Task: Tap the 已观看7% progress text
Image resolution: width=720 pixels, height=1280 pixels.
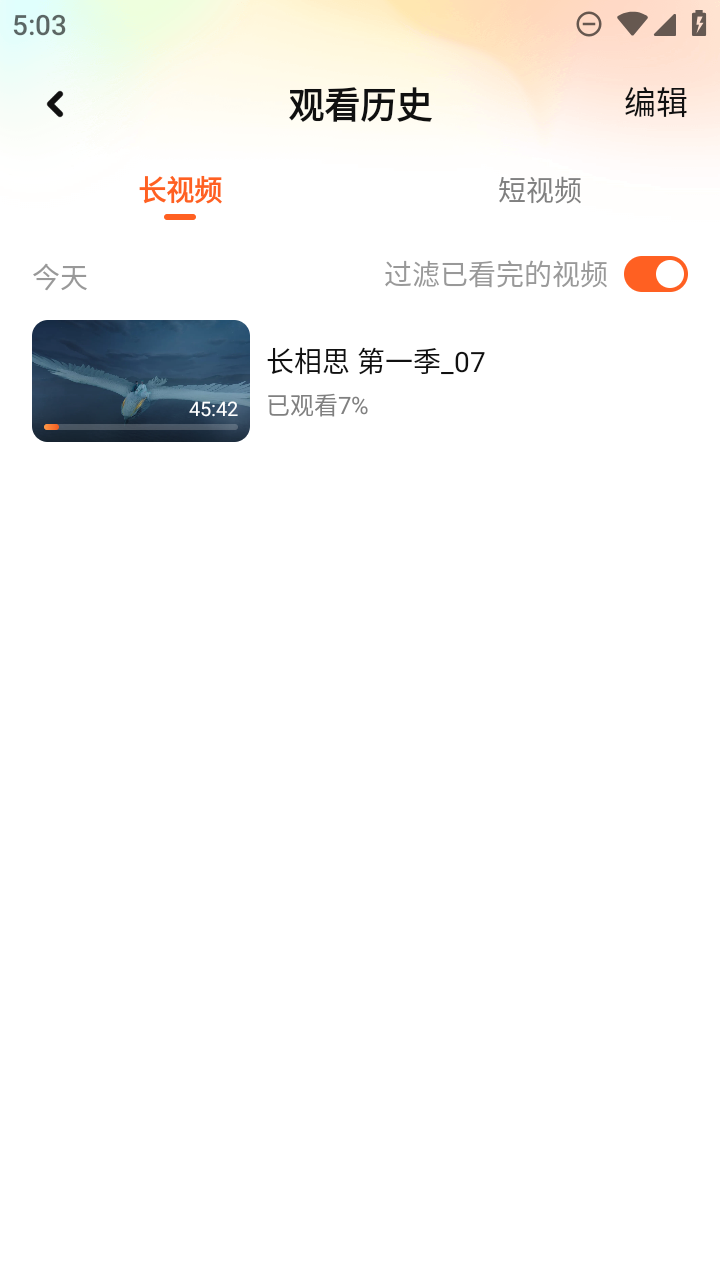Action: tap(317, 406)
